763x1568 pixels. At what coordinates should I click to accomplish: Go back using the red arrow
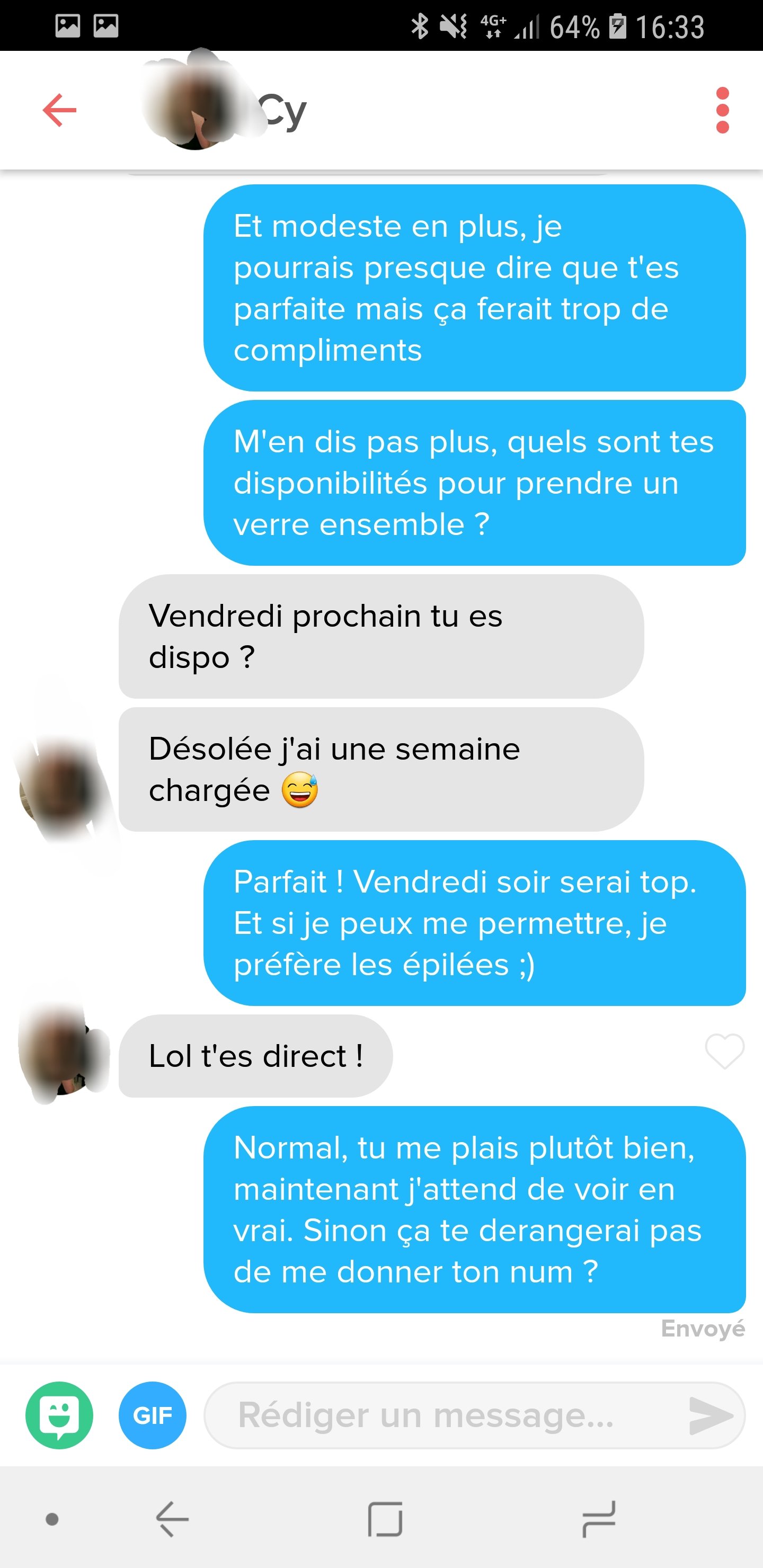pyautogui.click(x=60, y=110)
